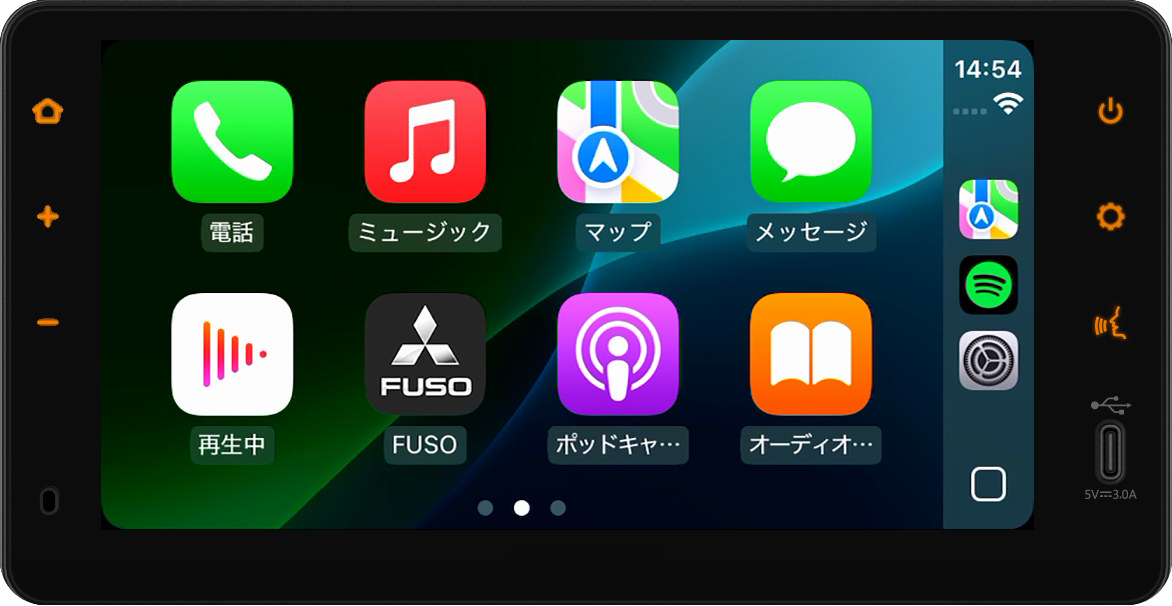This screenshot has height=606, width=1172.
Task: Tap the orange gear settings button on bezel
Action: (x=1110, y=216)
